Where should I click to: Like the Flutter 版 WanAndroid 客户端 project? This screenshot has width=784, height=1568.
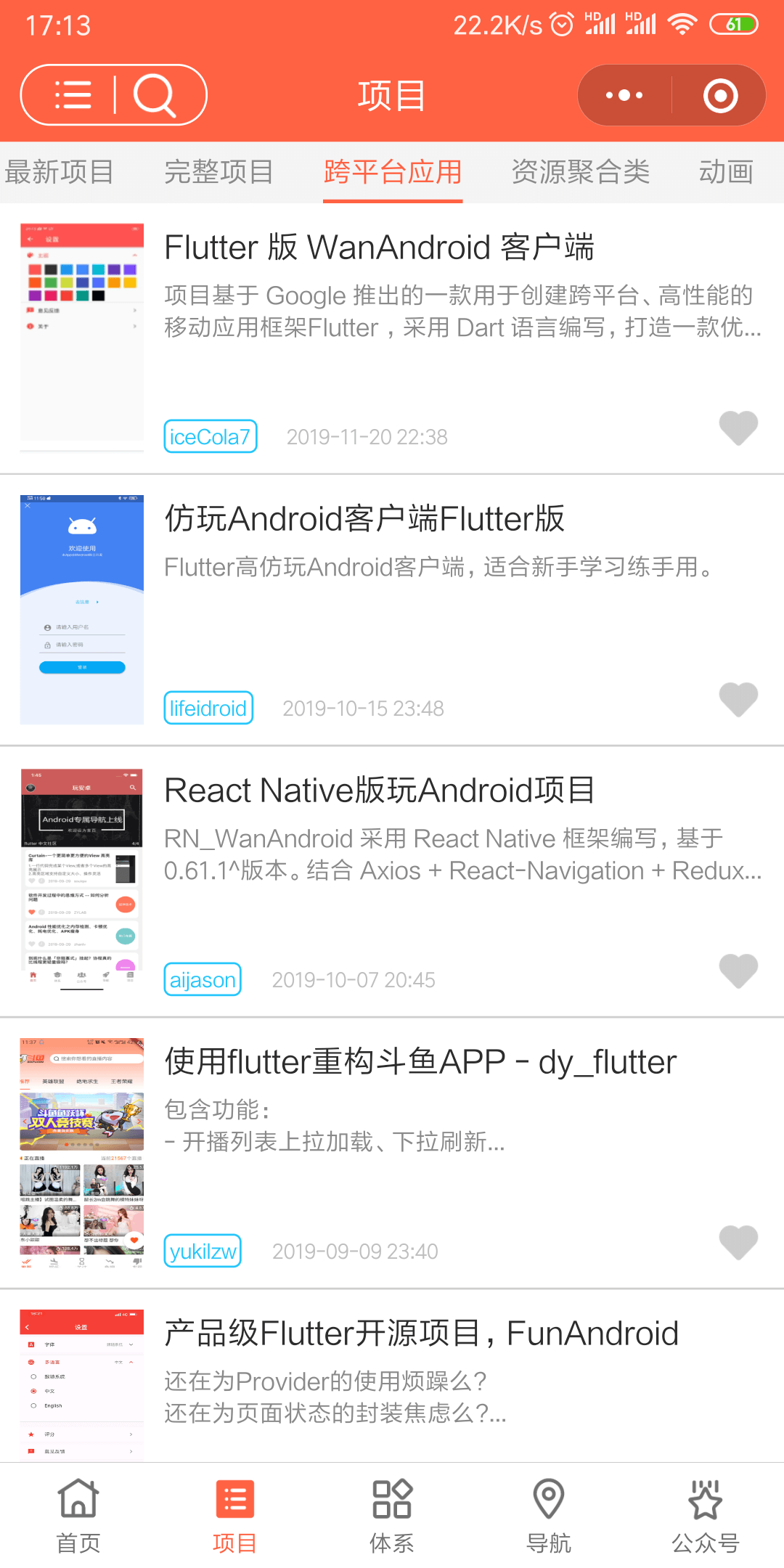(x=738, y=428)
